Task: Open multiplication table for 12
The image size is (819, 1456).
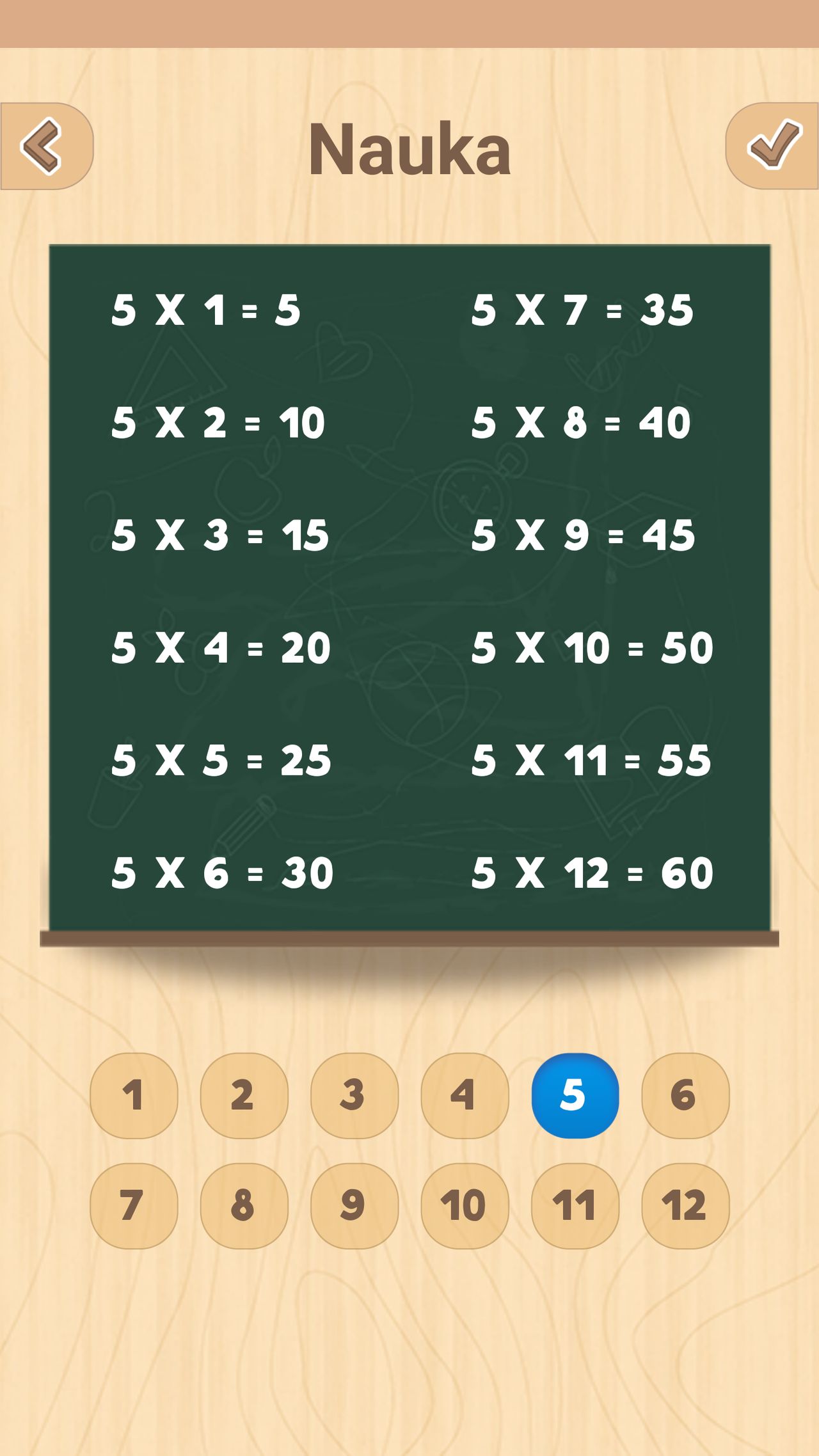Action: (685, 1205)
